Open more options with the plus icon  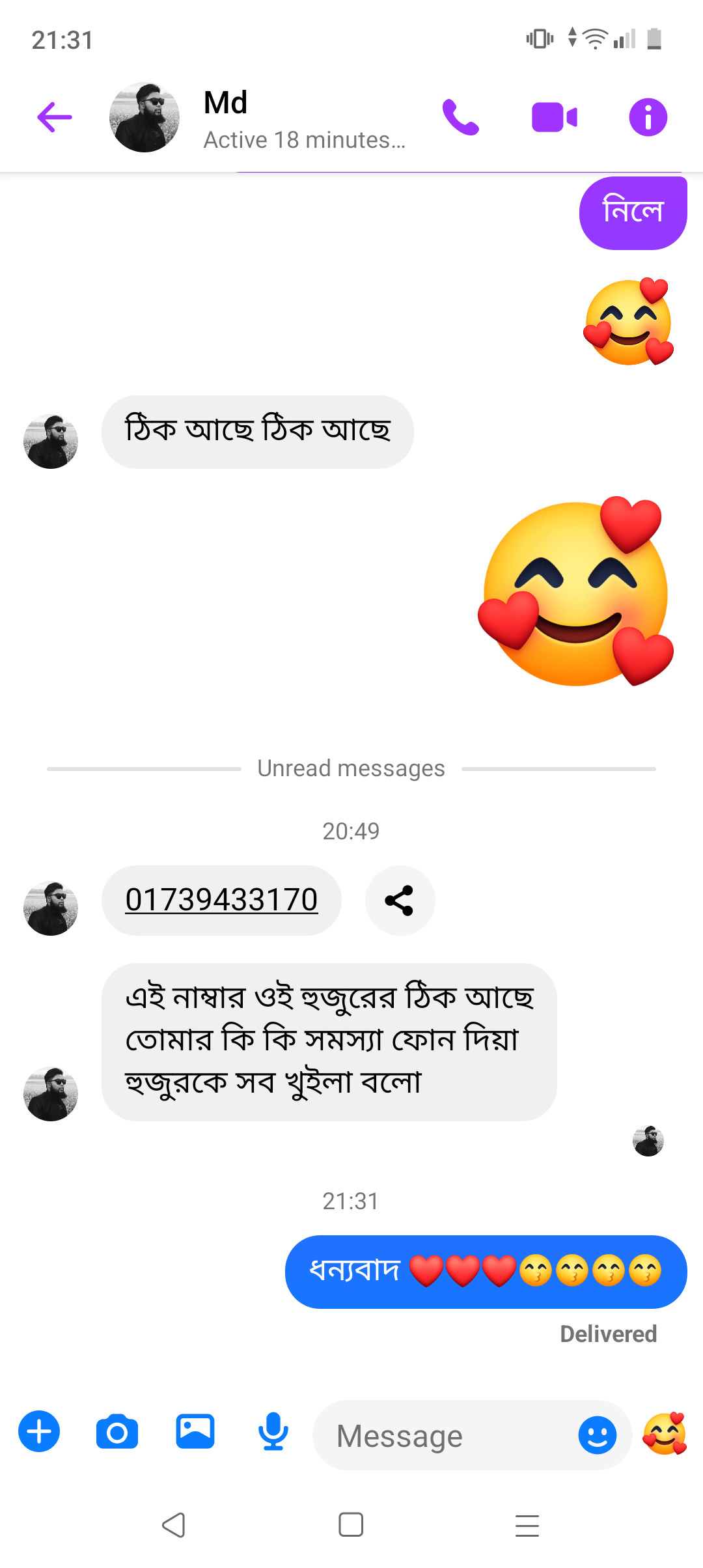[39, 1431]
